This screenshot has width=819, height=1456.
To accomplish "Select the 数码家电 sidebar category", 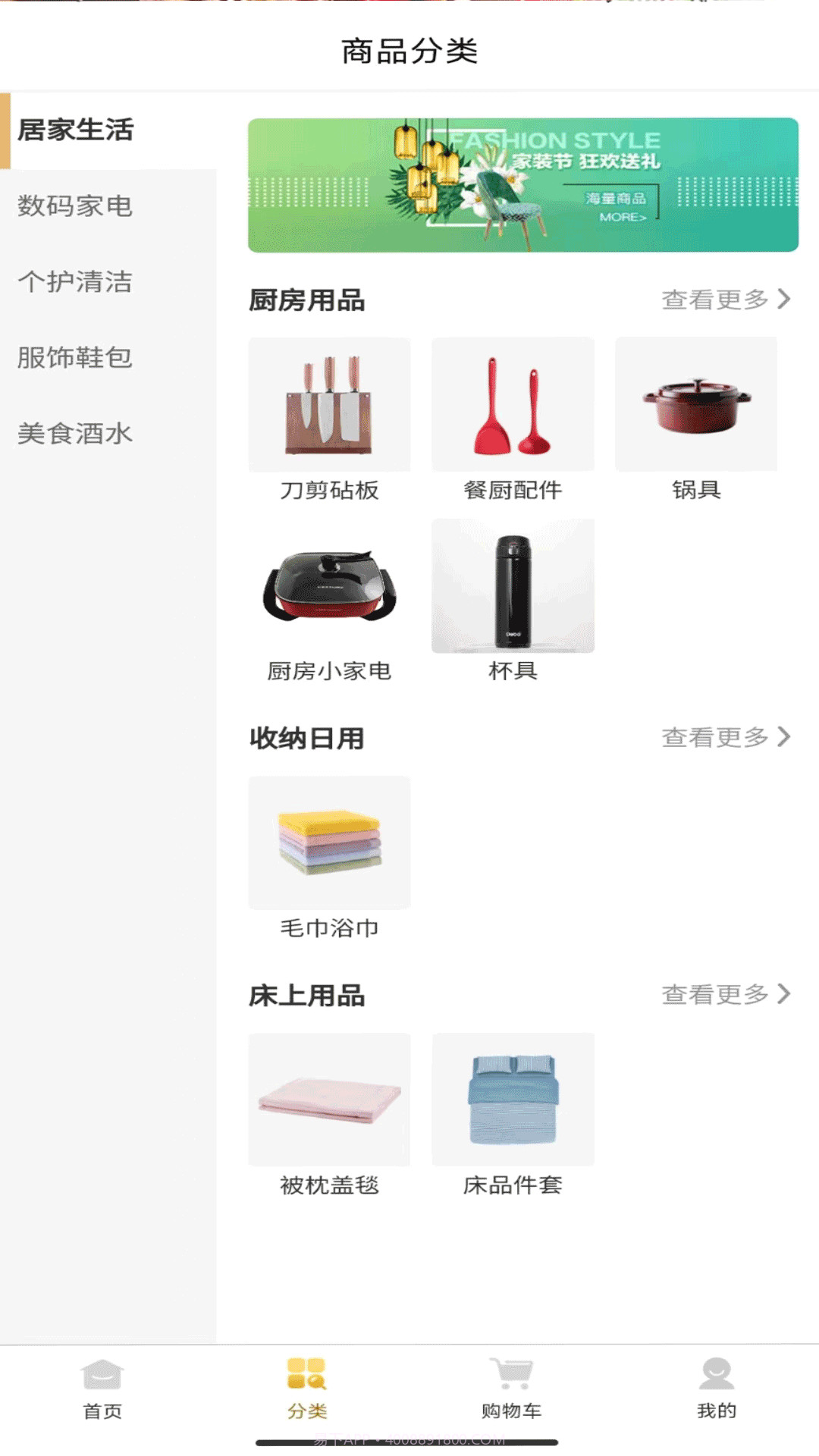I will coord(76,206).
